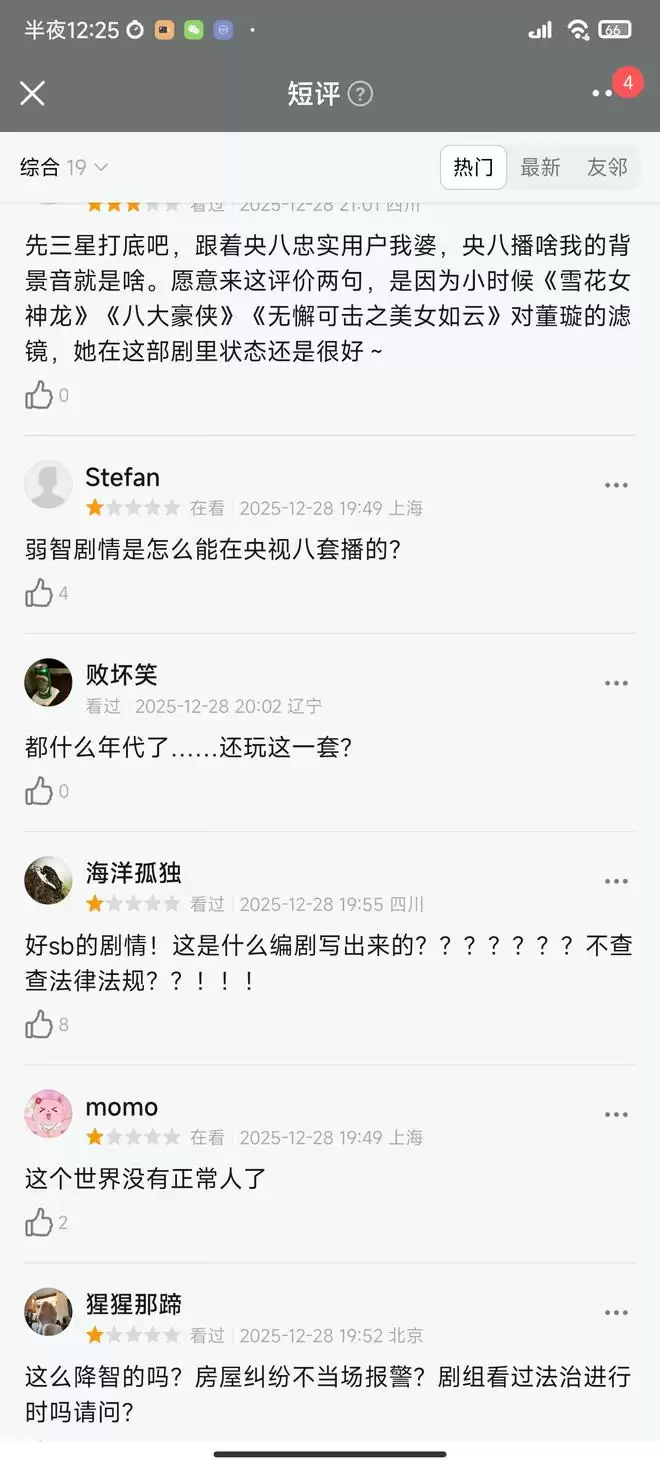Close the 短评 page
Screen dimensions: 660x1467
(33, 93)
